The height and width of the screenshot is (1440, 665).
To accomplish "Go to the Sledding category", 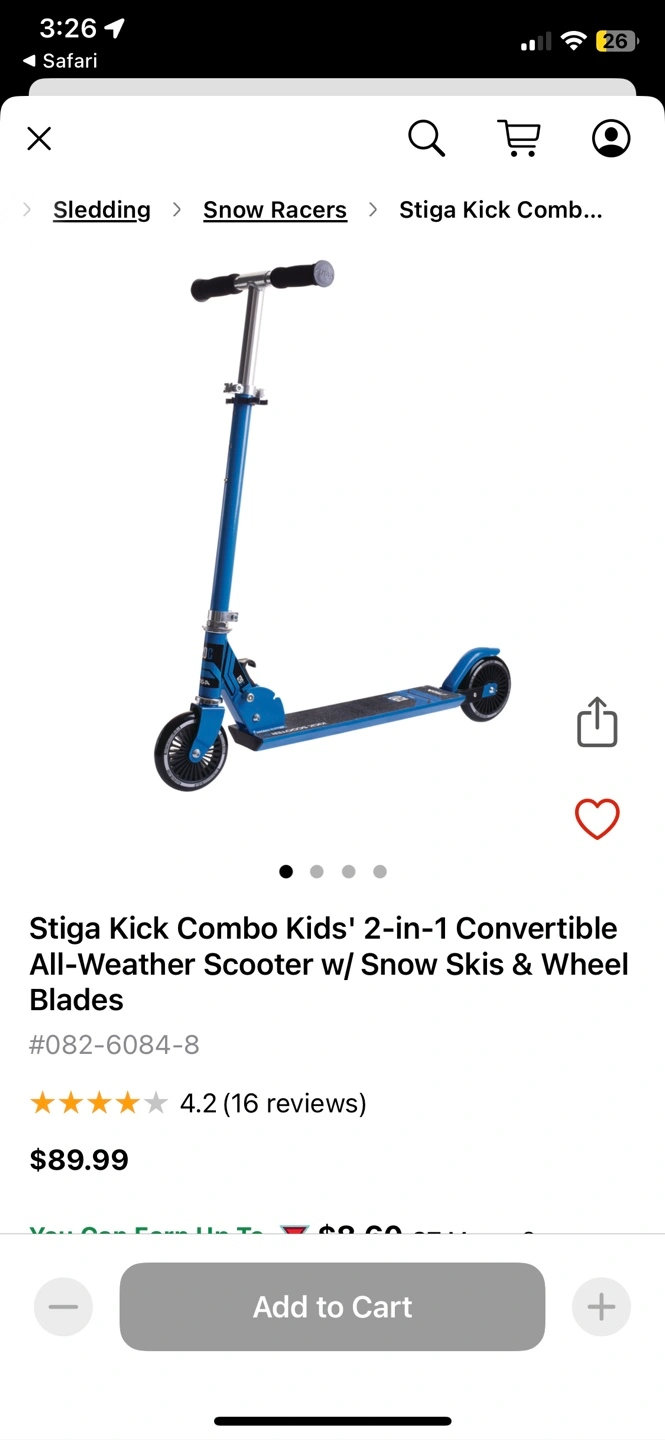I will [x=102, y=210].
